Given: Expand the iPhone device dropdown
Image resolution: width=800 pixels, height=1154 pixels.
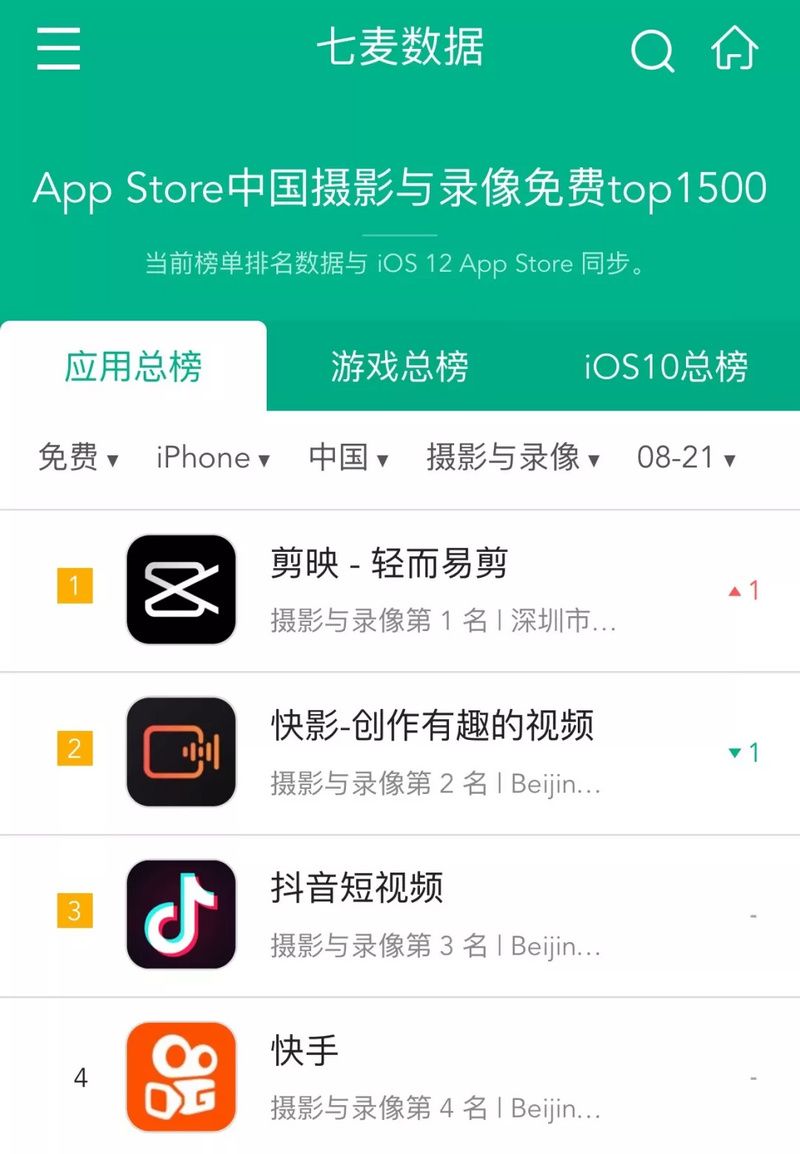Looking at the screenshot, I should tap(212, 458).
